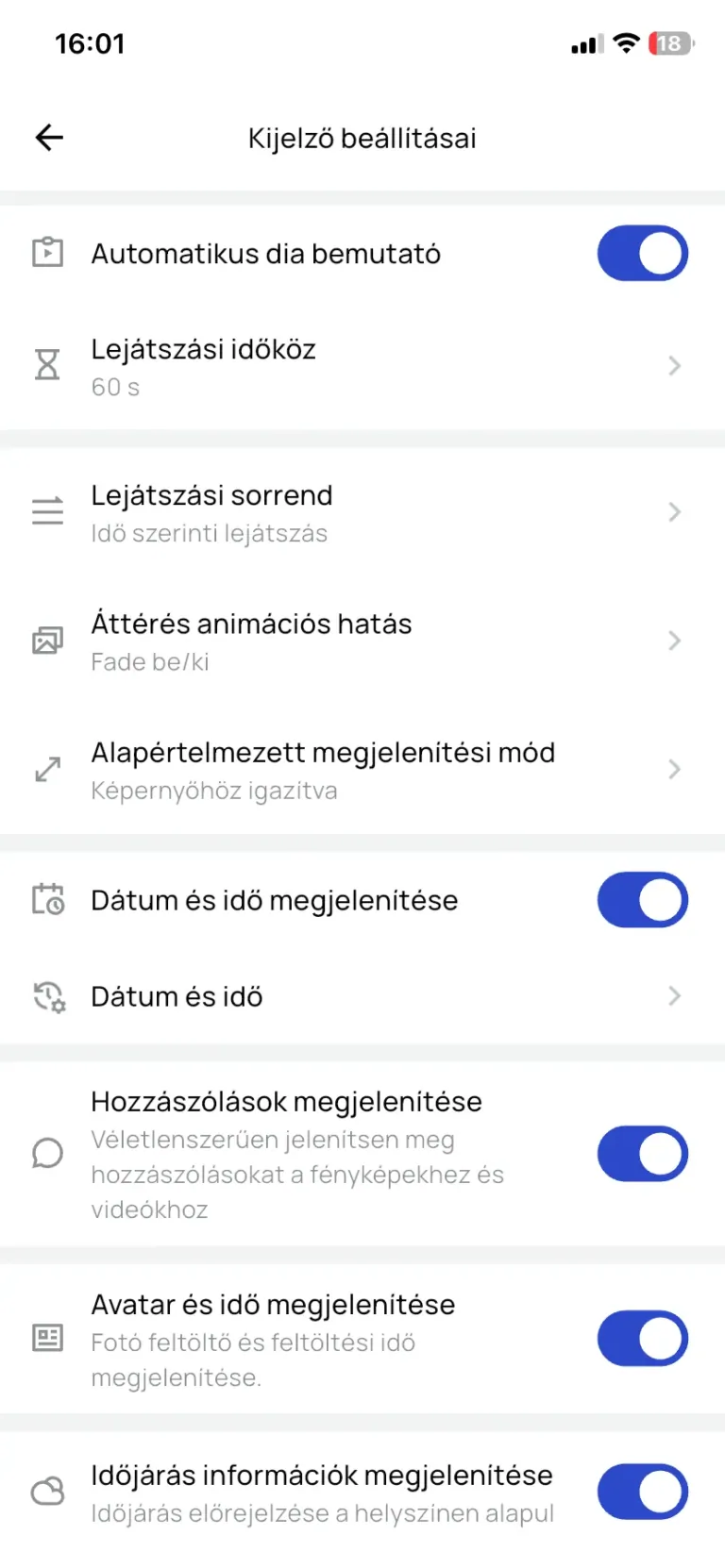Click the speech bubble icon for Hozzászólások megjelenítése
The width and height of the screenshot is (725, 1568).
pos(47,1154)
